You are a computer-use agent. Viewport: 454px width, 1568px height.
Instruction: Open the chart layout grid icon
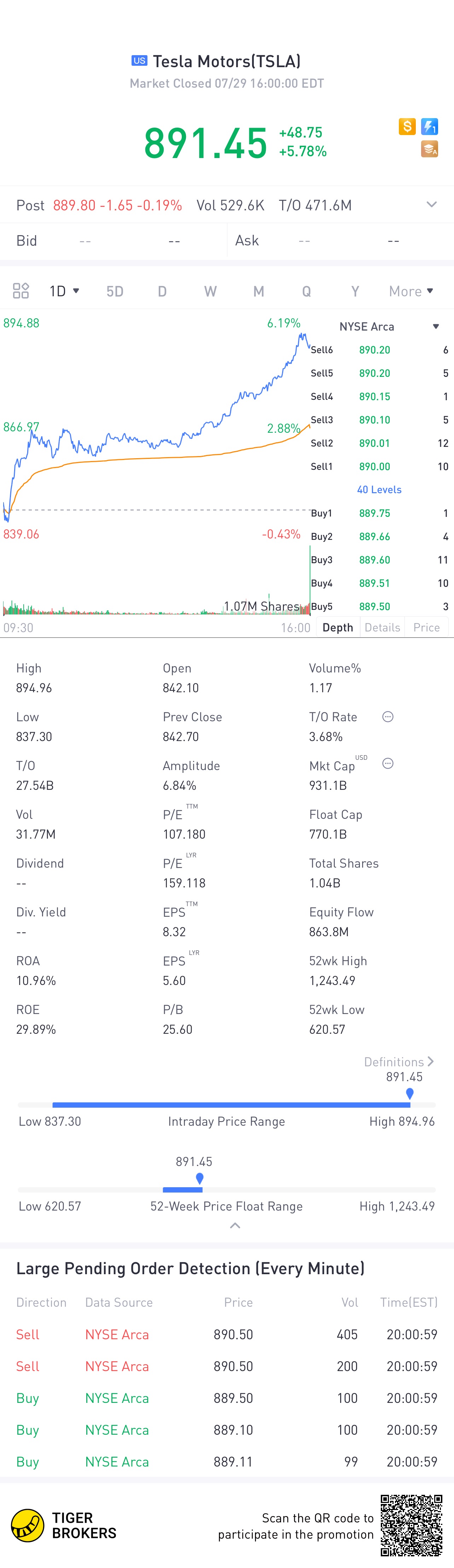[21, 291]
